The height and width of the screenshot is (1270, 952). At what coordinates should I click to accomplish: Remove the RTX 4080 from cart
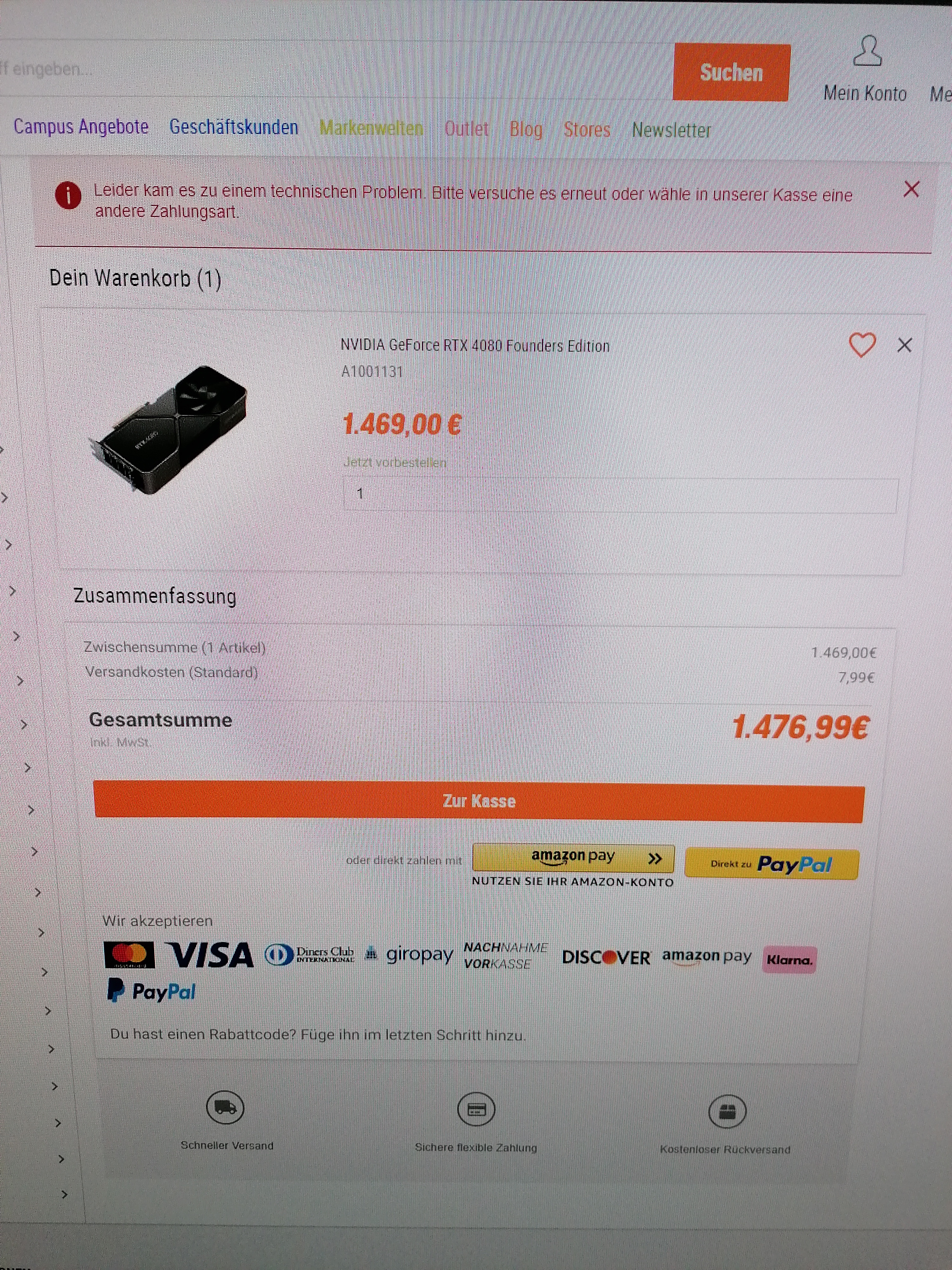(x=904, y=345)
